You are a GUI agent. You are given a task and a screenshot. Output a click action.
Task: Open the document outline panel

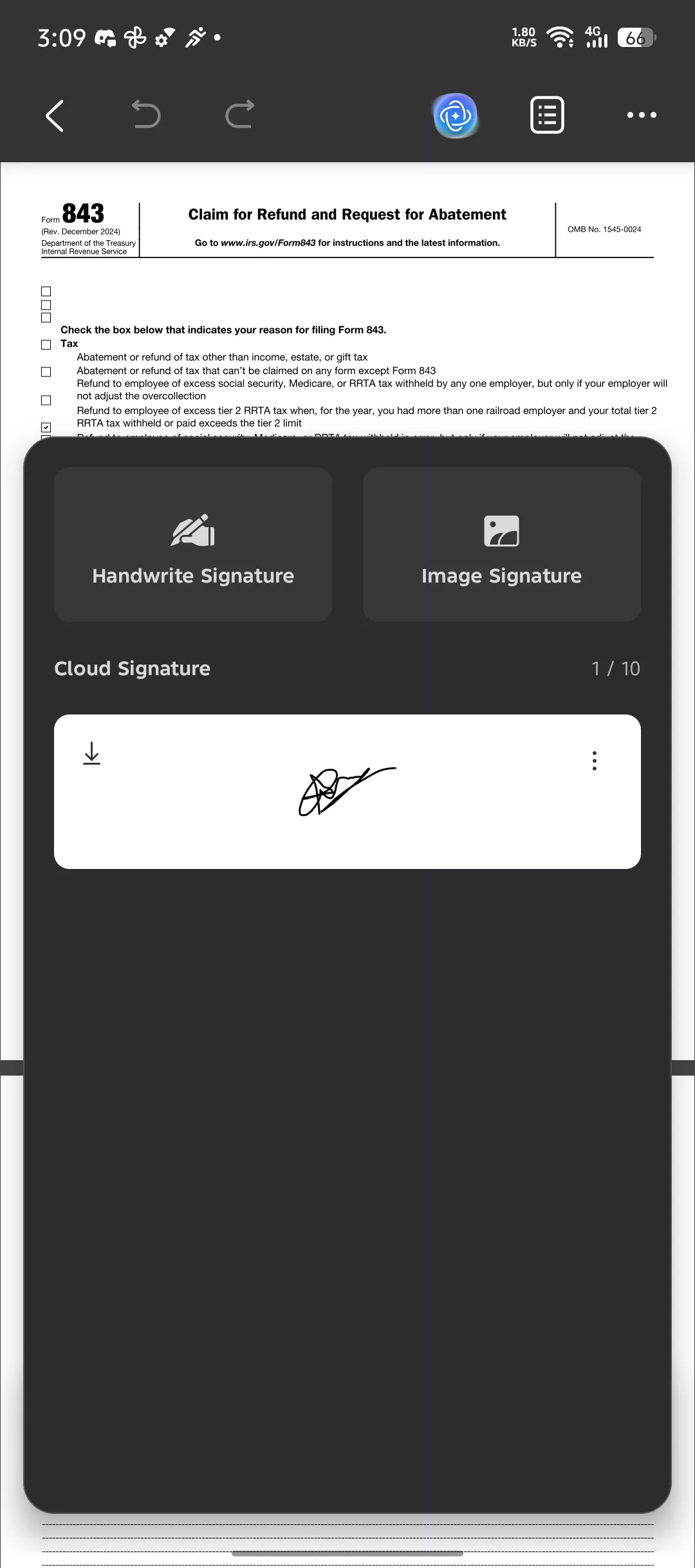pyautogui.click(x=546, y=115)
